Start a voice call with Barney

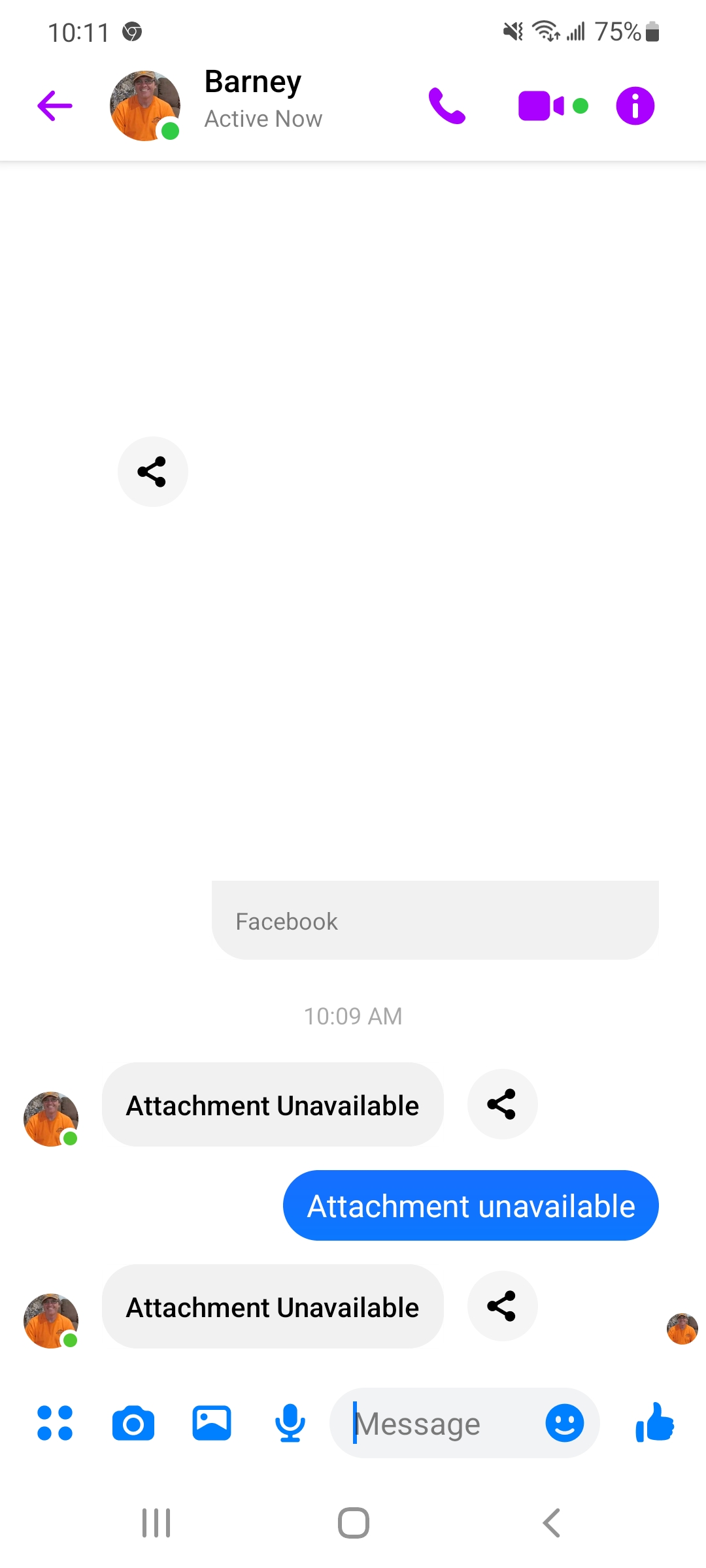tap(447, 106)
